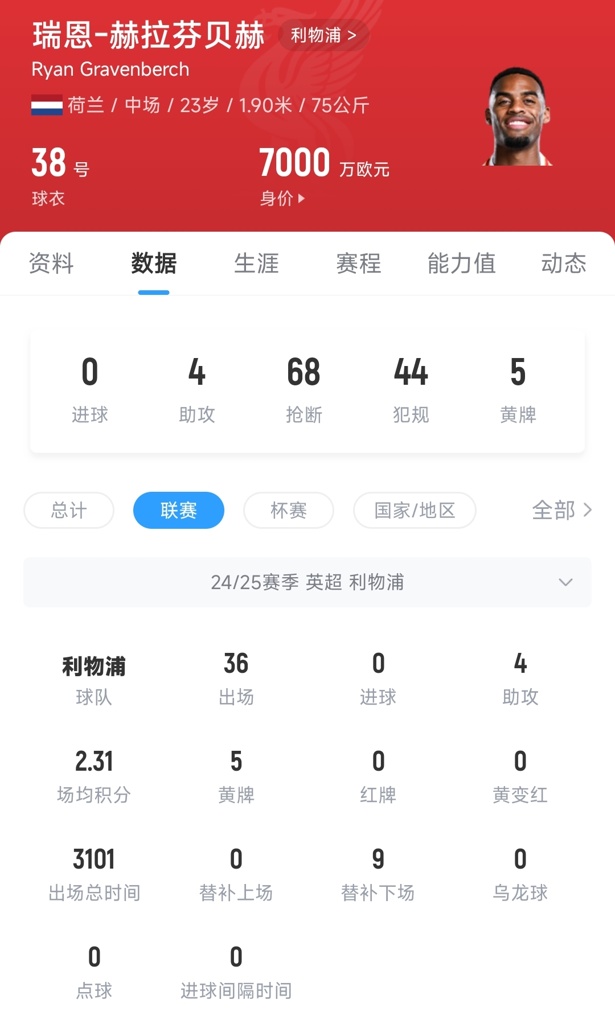Expand the 24/25赛季 英超 利物浦 season dropdown

(307, 582)
